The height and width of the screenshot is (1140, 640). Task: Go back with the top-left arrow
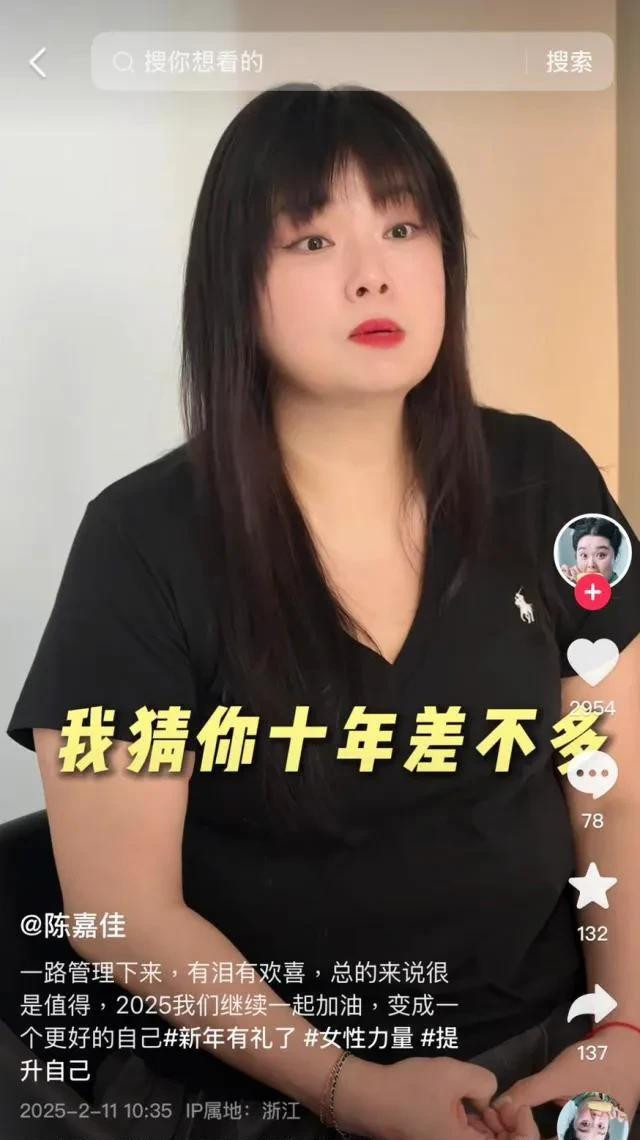pyautogui.click(x=38, y=63)
